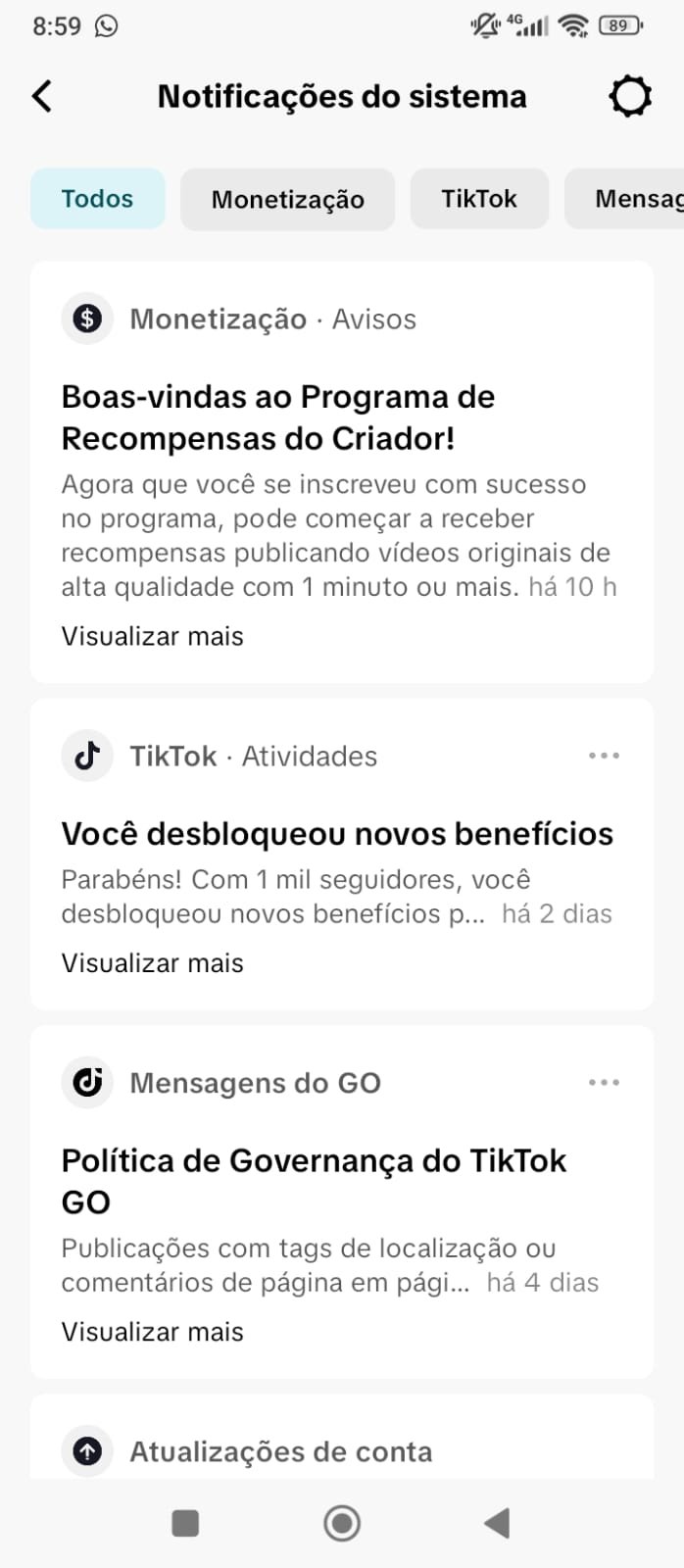The width and height of the screenshot is (684, 1568).
Task: Go back from system notifications
Action: [42, 96]
